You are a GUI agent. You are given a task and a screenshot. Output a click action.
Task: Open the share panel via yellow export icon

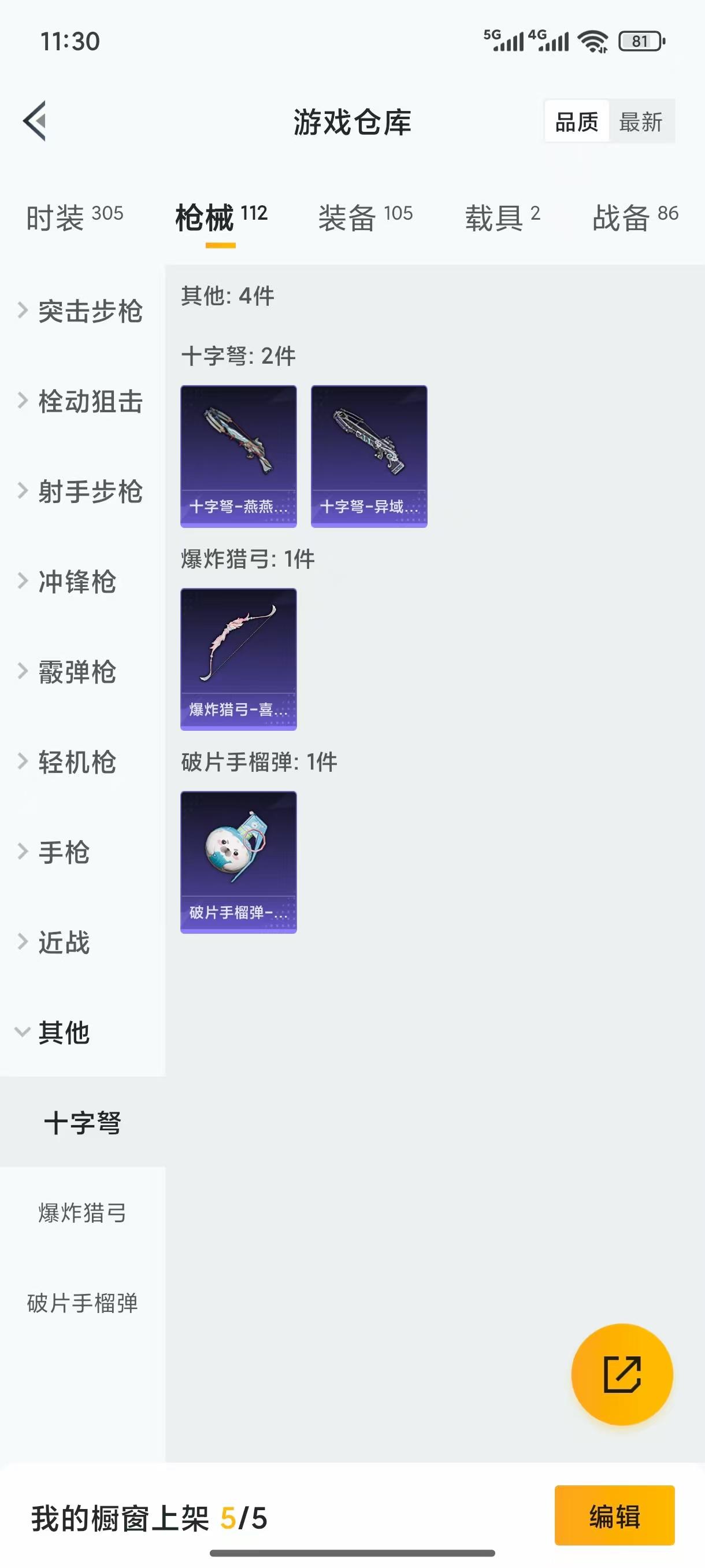tap(621, 1374)
